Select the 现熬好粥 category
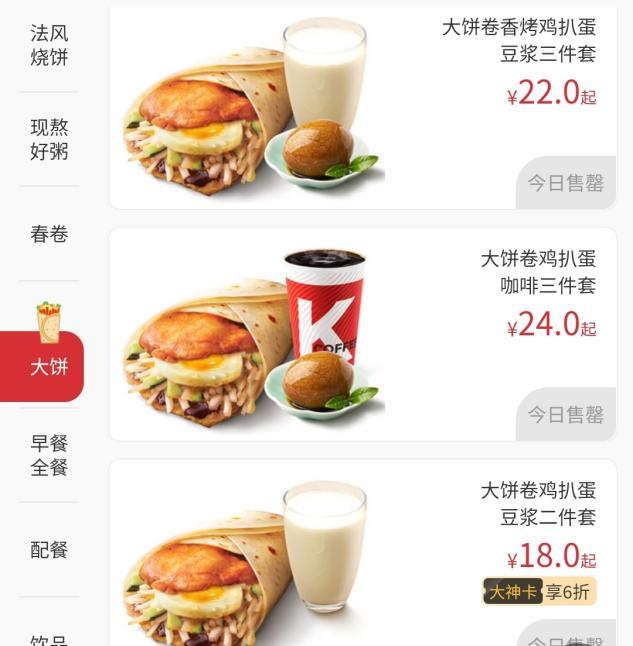Image resolution: width=633 pixels, height=646 pixels. tap(49, 139)
